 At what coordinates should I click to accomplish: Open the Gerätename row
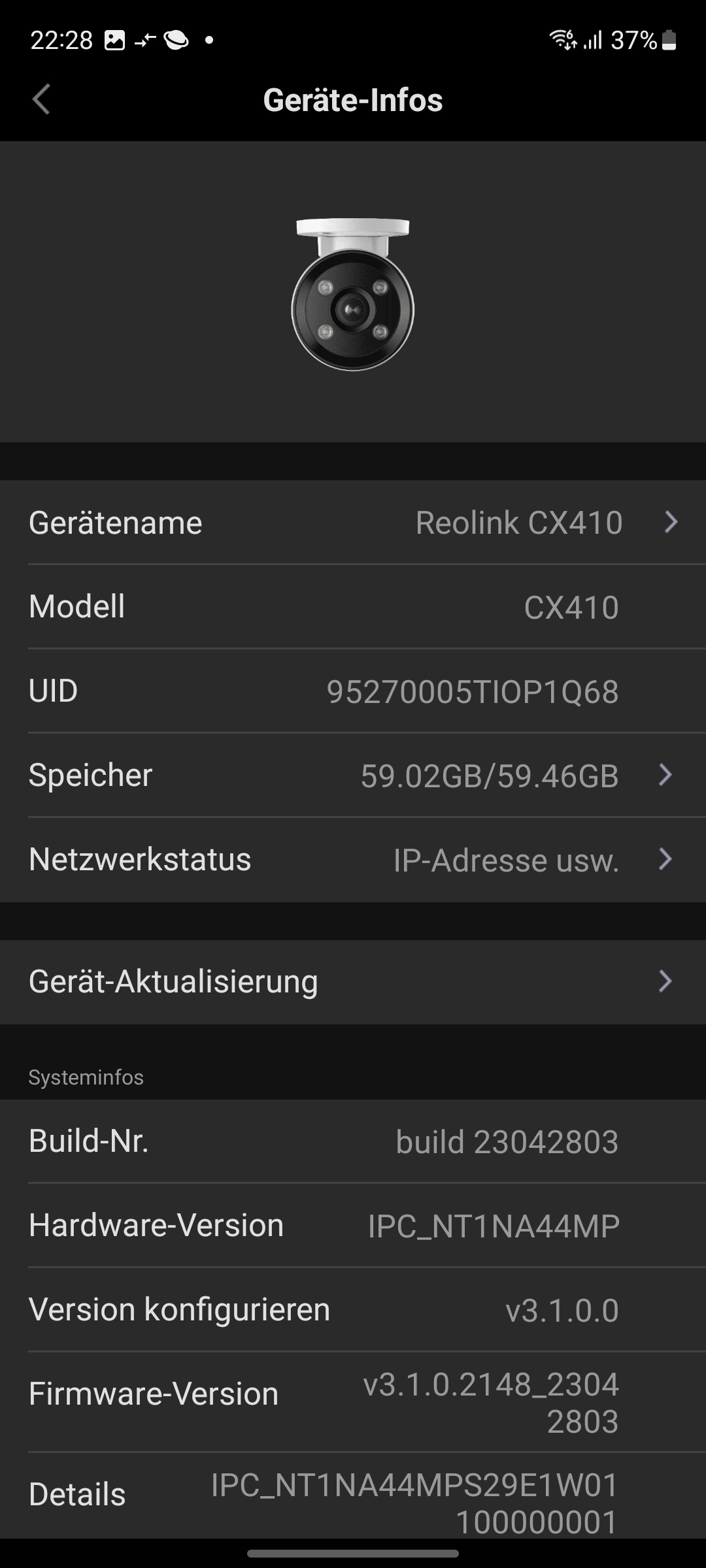click(x=353, y=523)
